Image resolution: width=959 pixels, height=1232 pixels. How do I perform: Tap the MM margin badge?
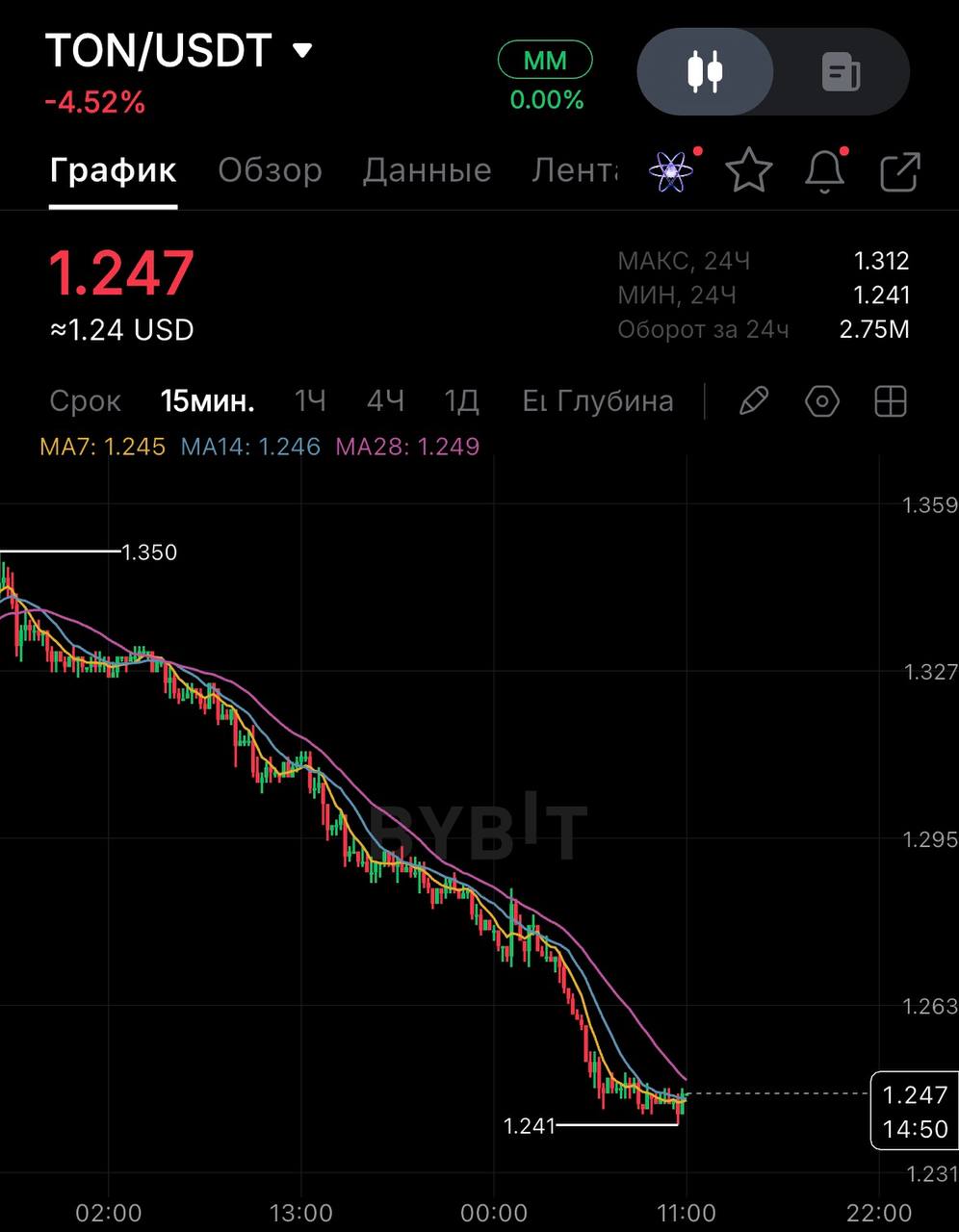(x=545, y=61)
